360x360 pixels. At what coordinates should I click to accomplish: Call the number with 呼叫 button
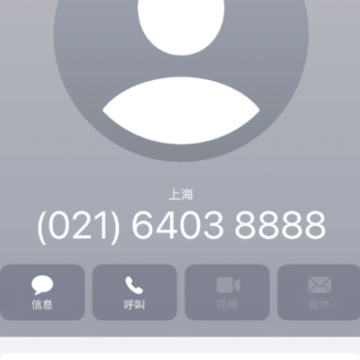pos(135,292)
